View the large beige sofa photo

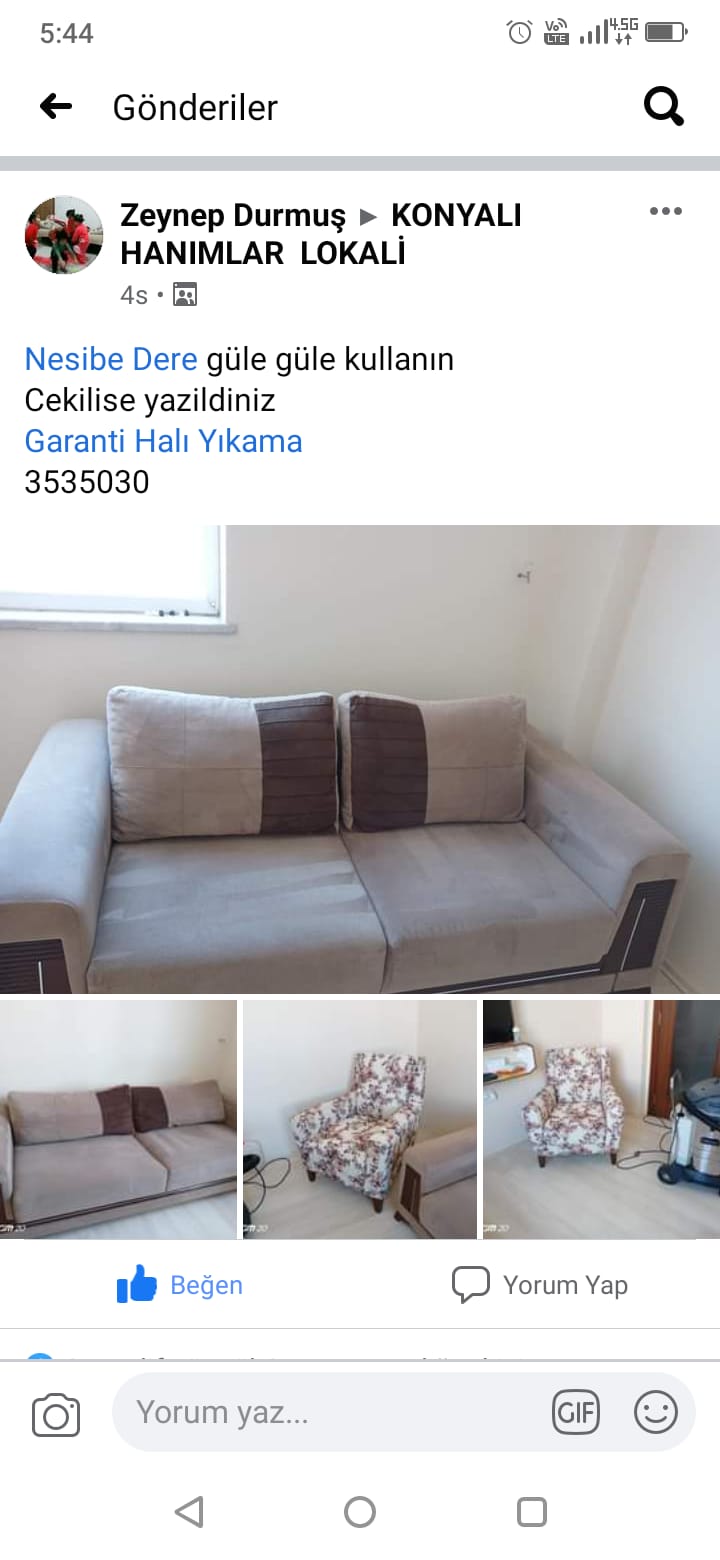coord(360,758)
